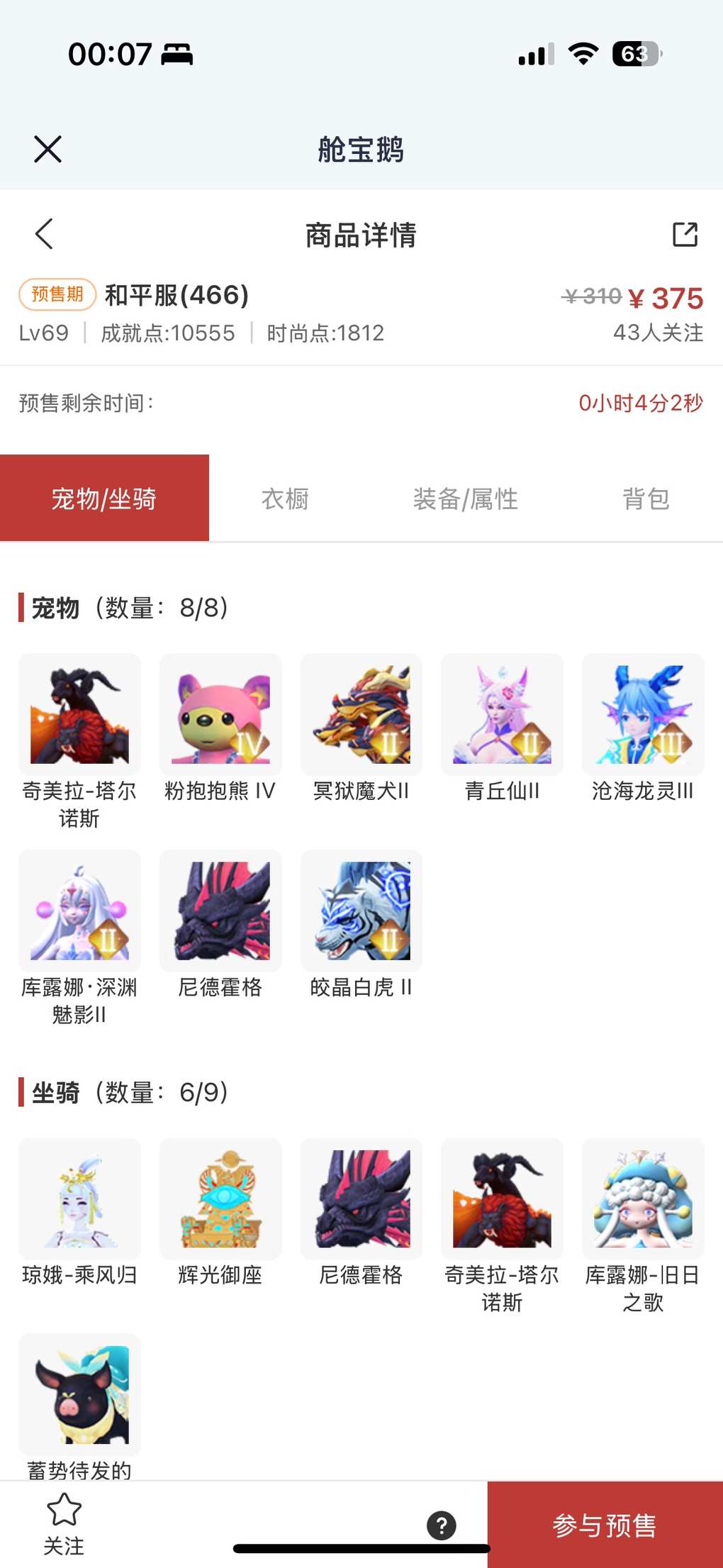View pet 库露娜·深渊魅影II
The width and height of the screenshot is (723, 1568).
click(79, 911)
